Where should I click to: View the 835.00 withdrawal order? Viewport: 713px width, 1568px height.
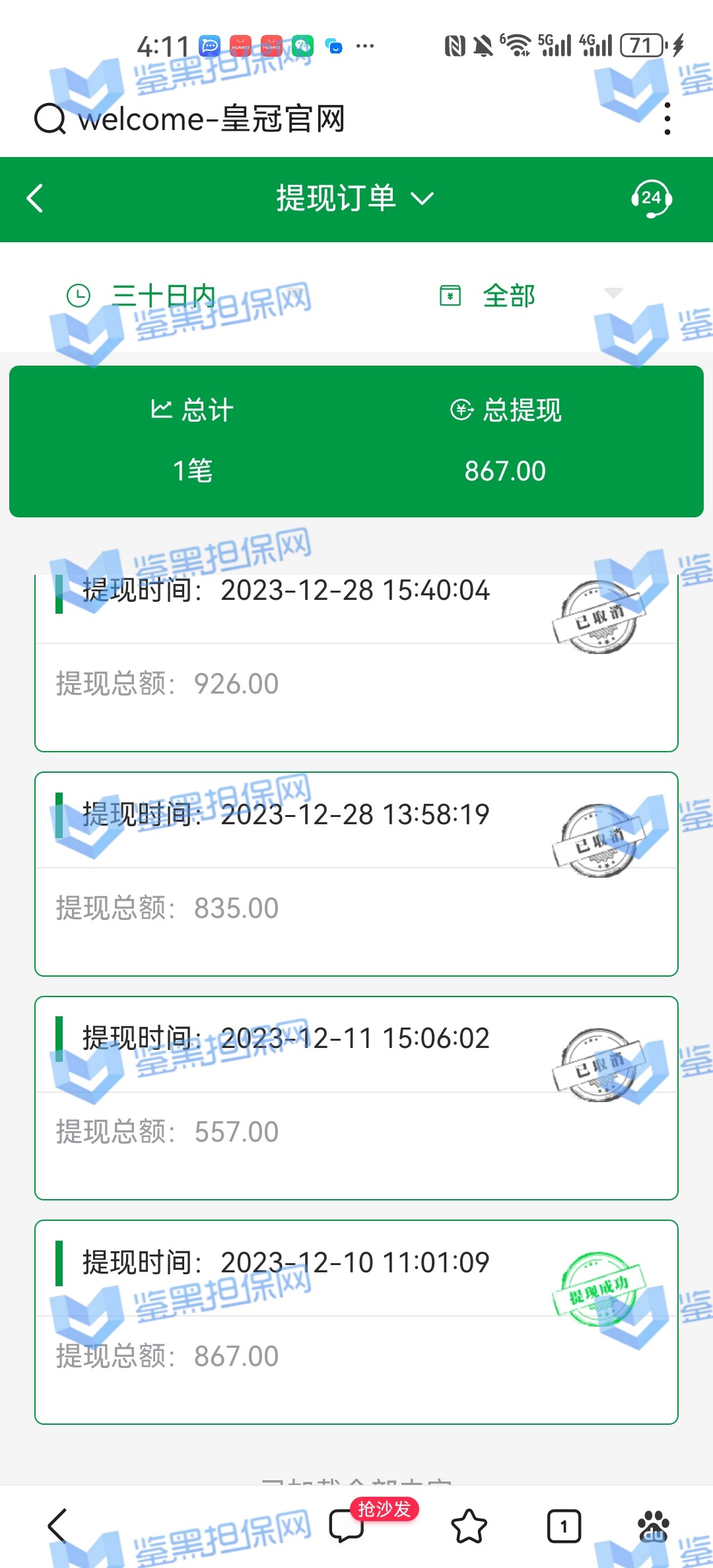(x=356, y=874)
